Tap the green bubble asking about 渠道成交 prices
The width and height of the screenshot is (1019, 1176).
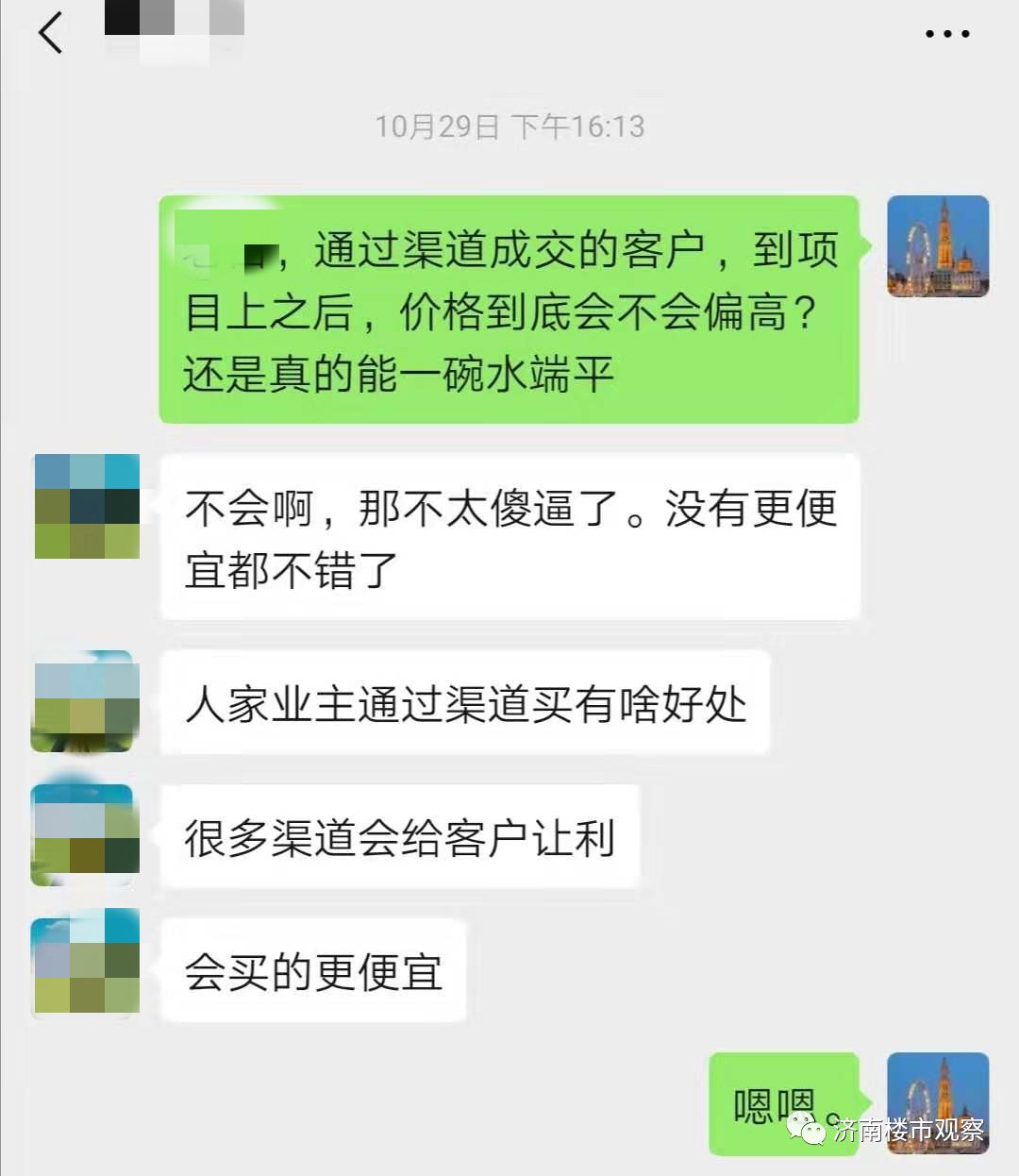click(x=509, y=307)
